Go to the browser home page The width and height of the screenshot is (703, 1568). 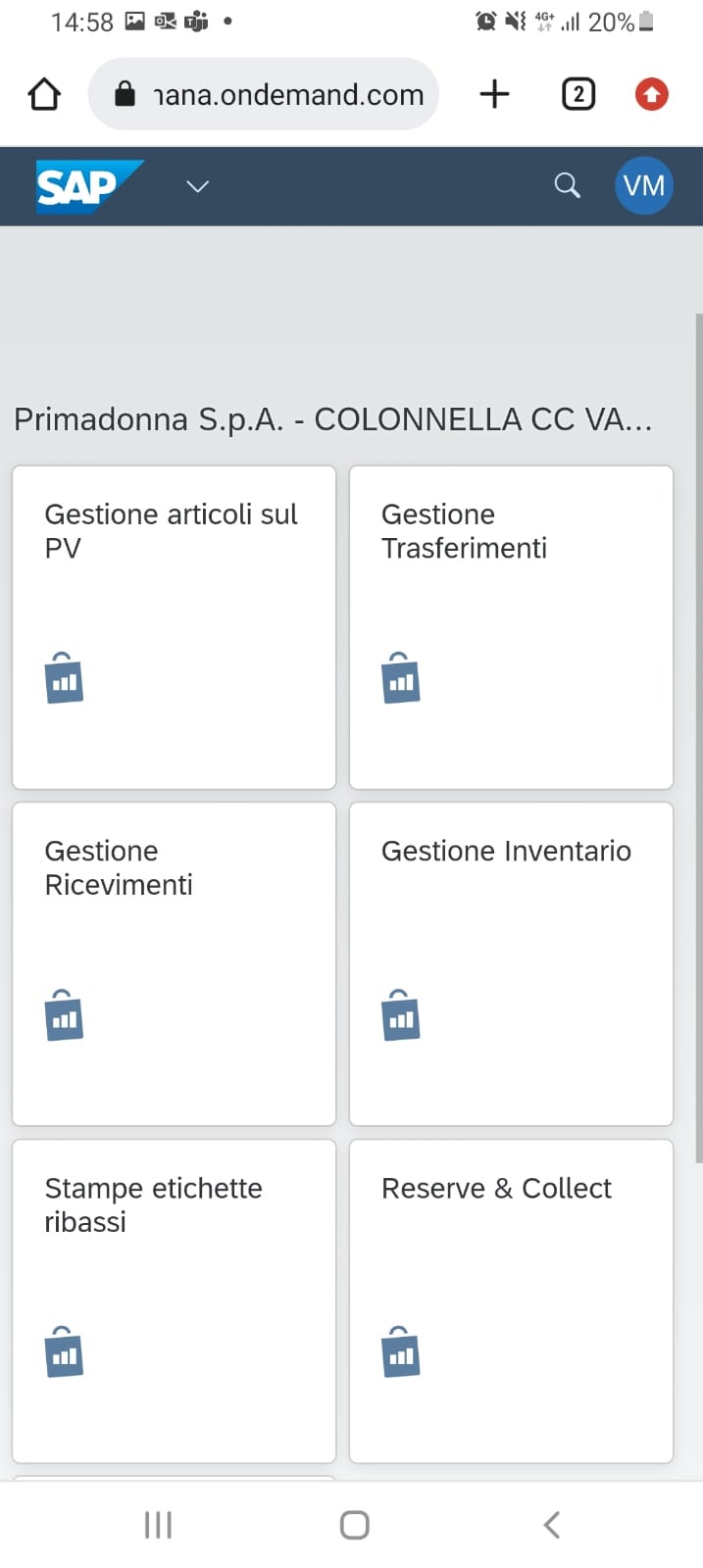point(44,94)
